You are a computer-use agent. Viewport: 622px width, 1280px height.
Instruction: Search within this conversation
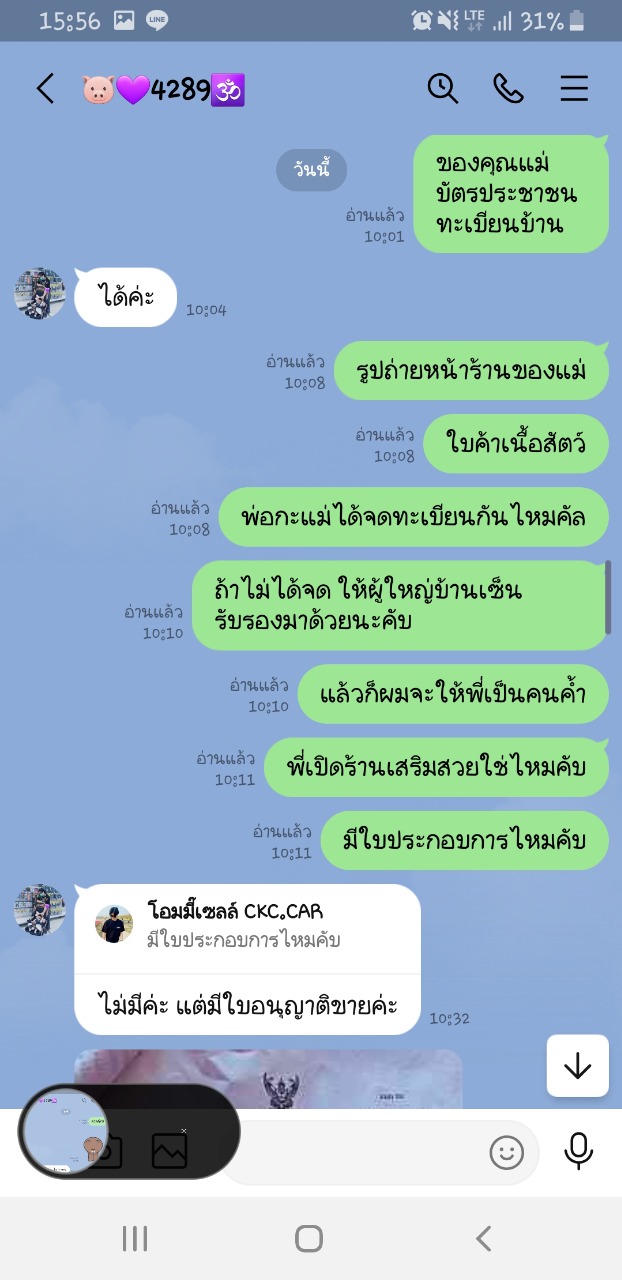click(x=443, y=88)
